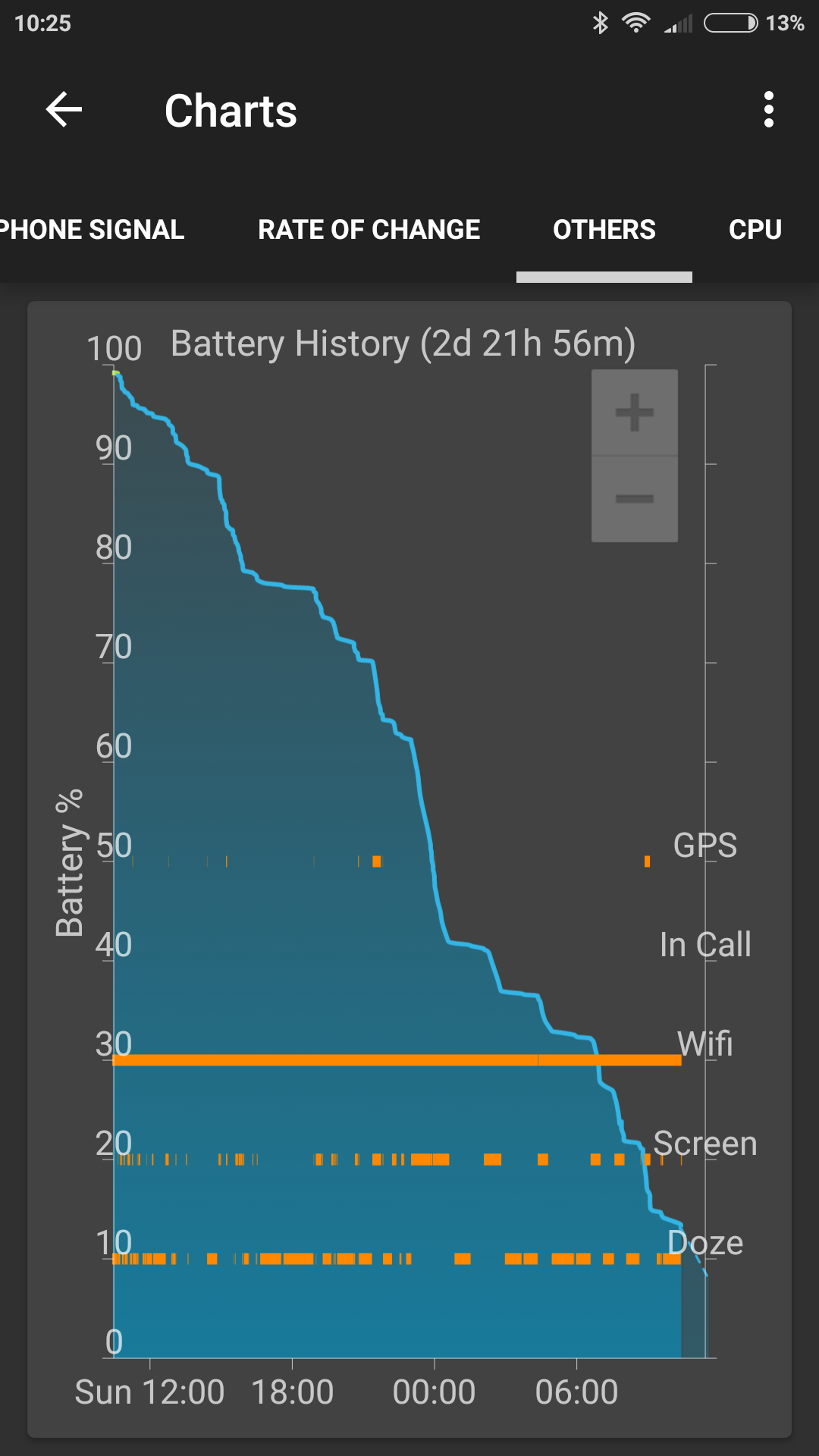
Task: Open the three-dot overflow menu
Action: pyautogui.click(x=769, y=110)
